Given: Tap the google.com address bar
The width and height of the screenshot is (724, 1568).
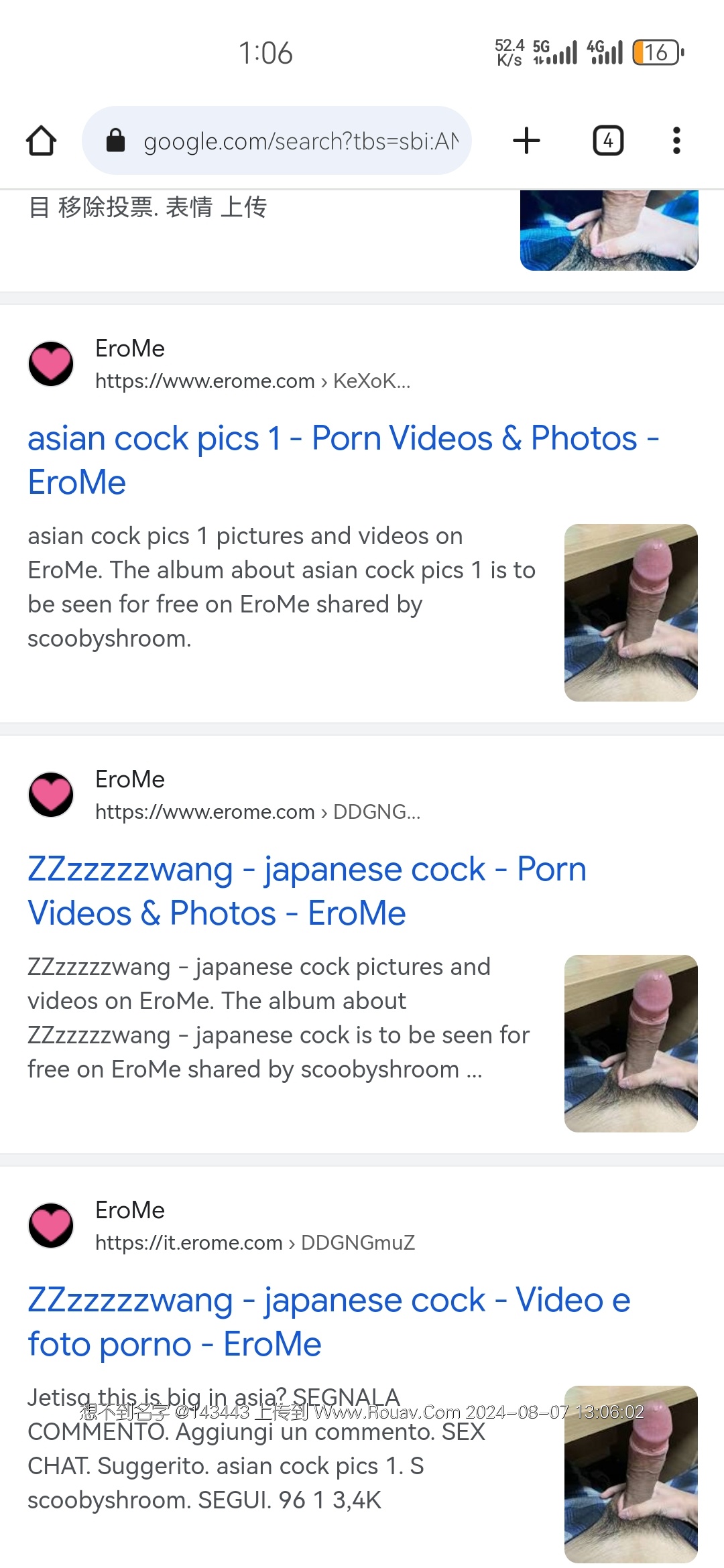Looking at the screenshot, I should [x=288, y=141].
